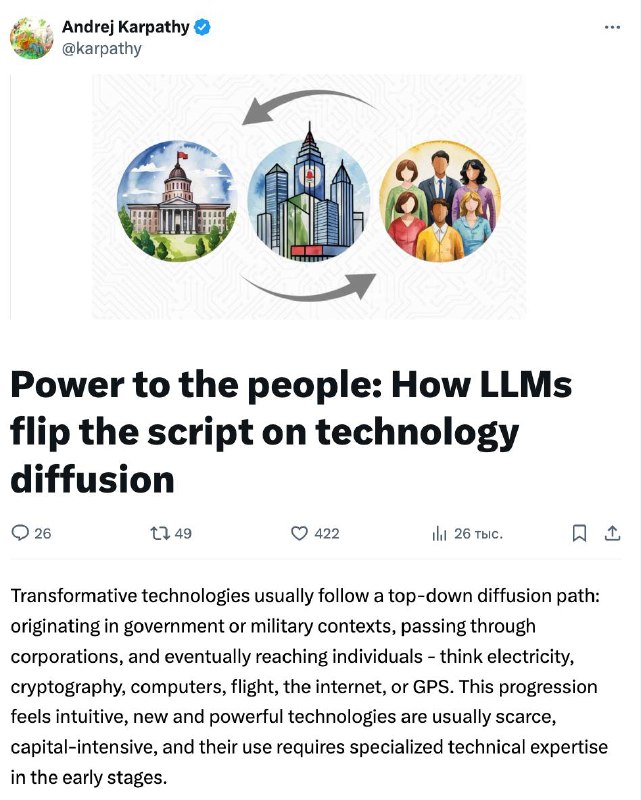This screenshot has width=641, height=800.
Task: Bookmark this article
Action: 579,533
